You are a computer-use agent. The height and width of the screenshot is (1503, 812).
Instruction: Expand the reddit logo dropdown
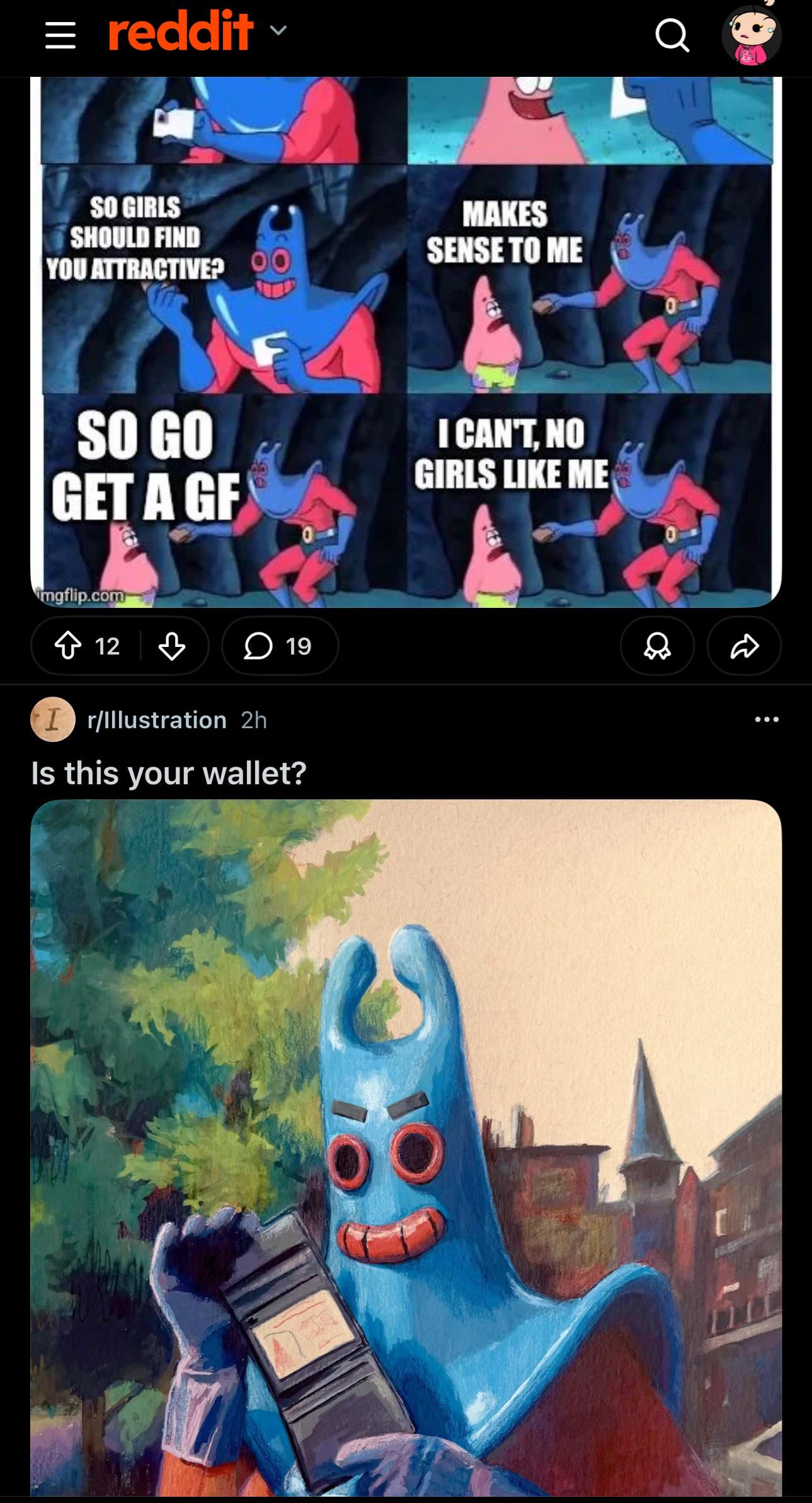(279, 30)
